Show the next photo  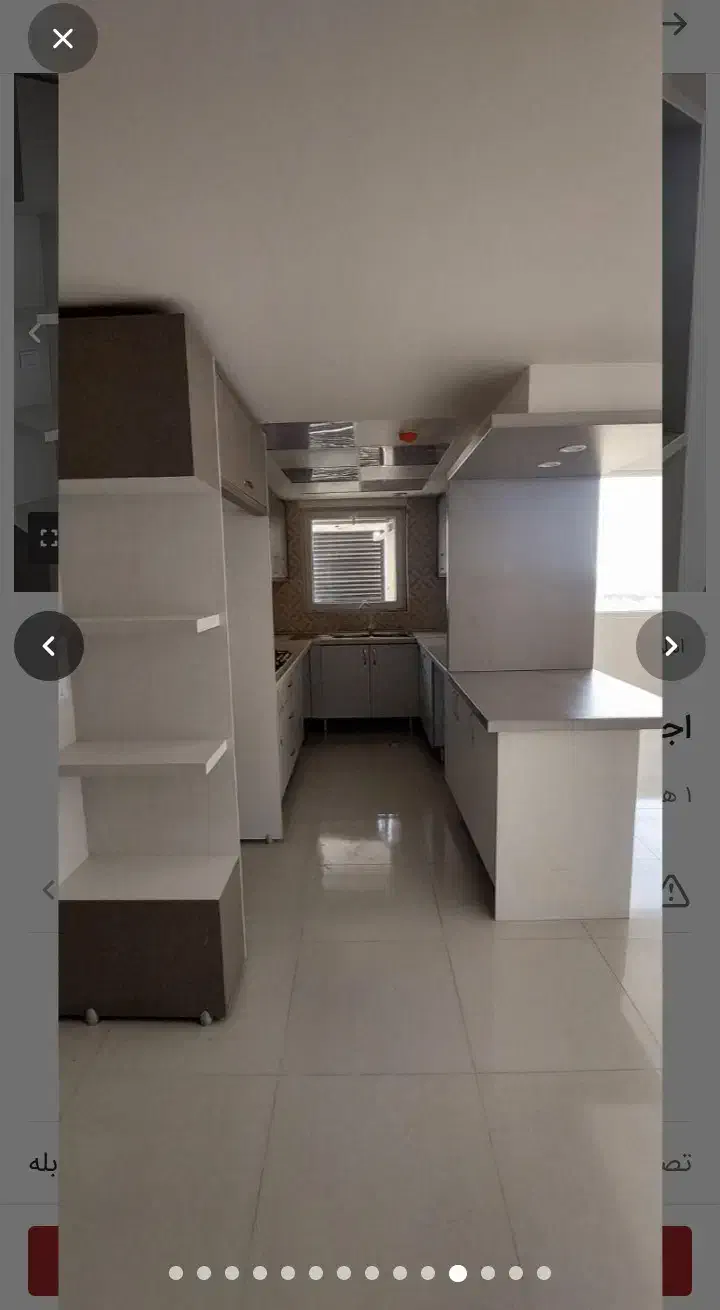point(671,646)
